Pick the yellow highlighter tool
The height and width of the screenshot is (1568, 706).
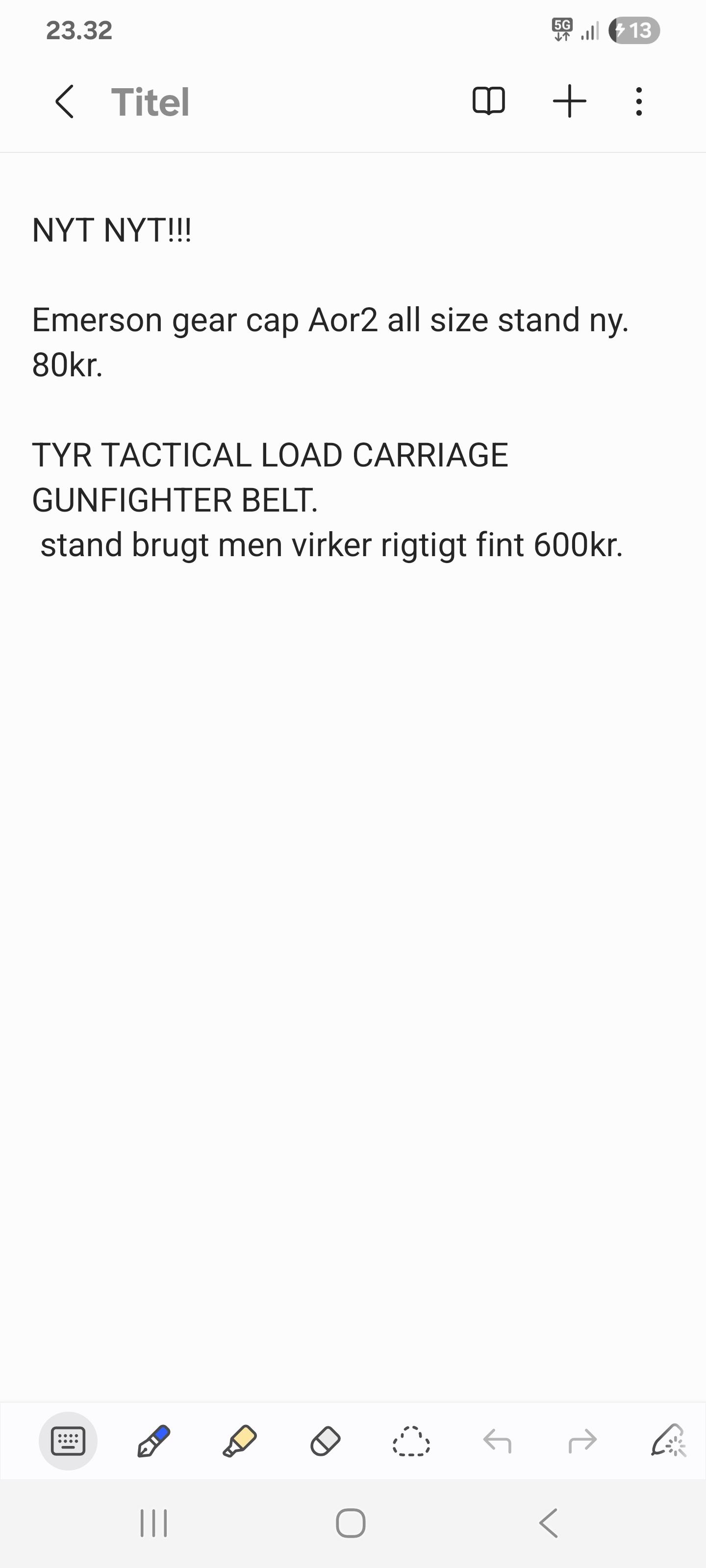click(239, 1441)
